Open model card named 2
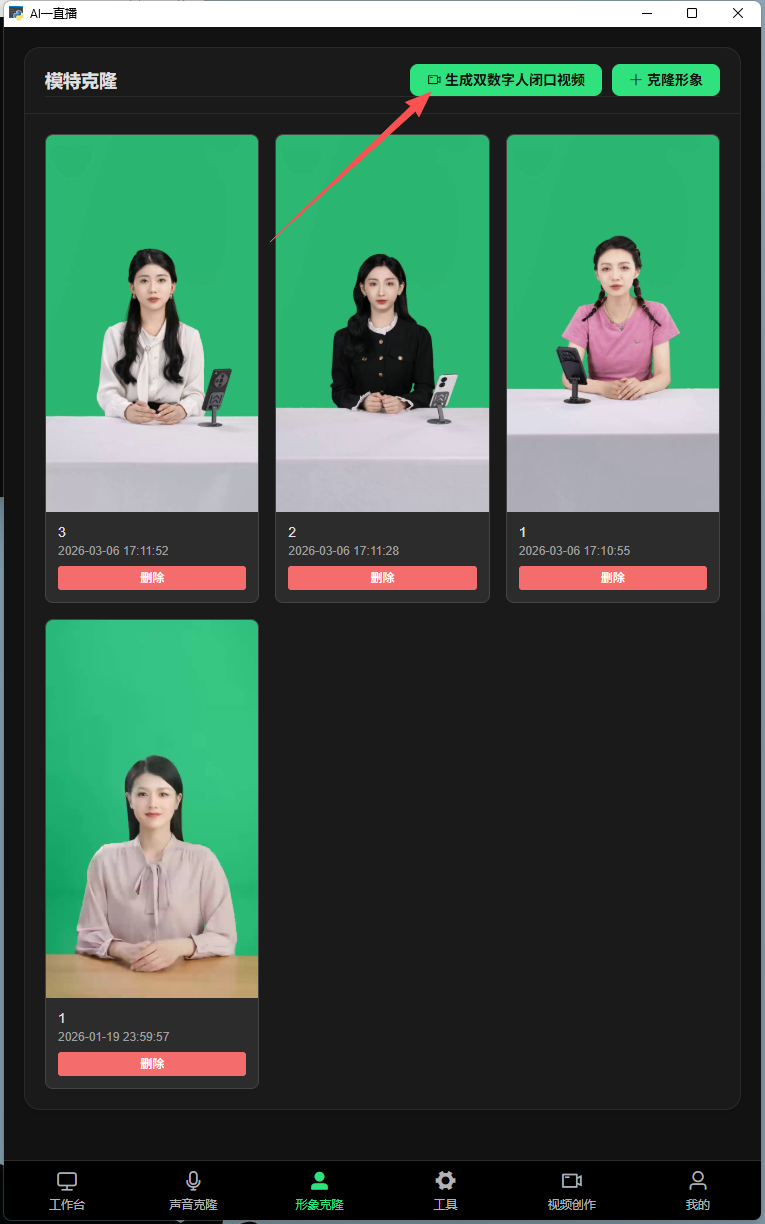The height and width of the screenshot is (1224, 765). [382, 324]
